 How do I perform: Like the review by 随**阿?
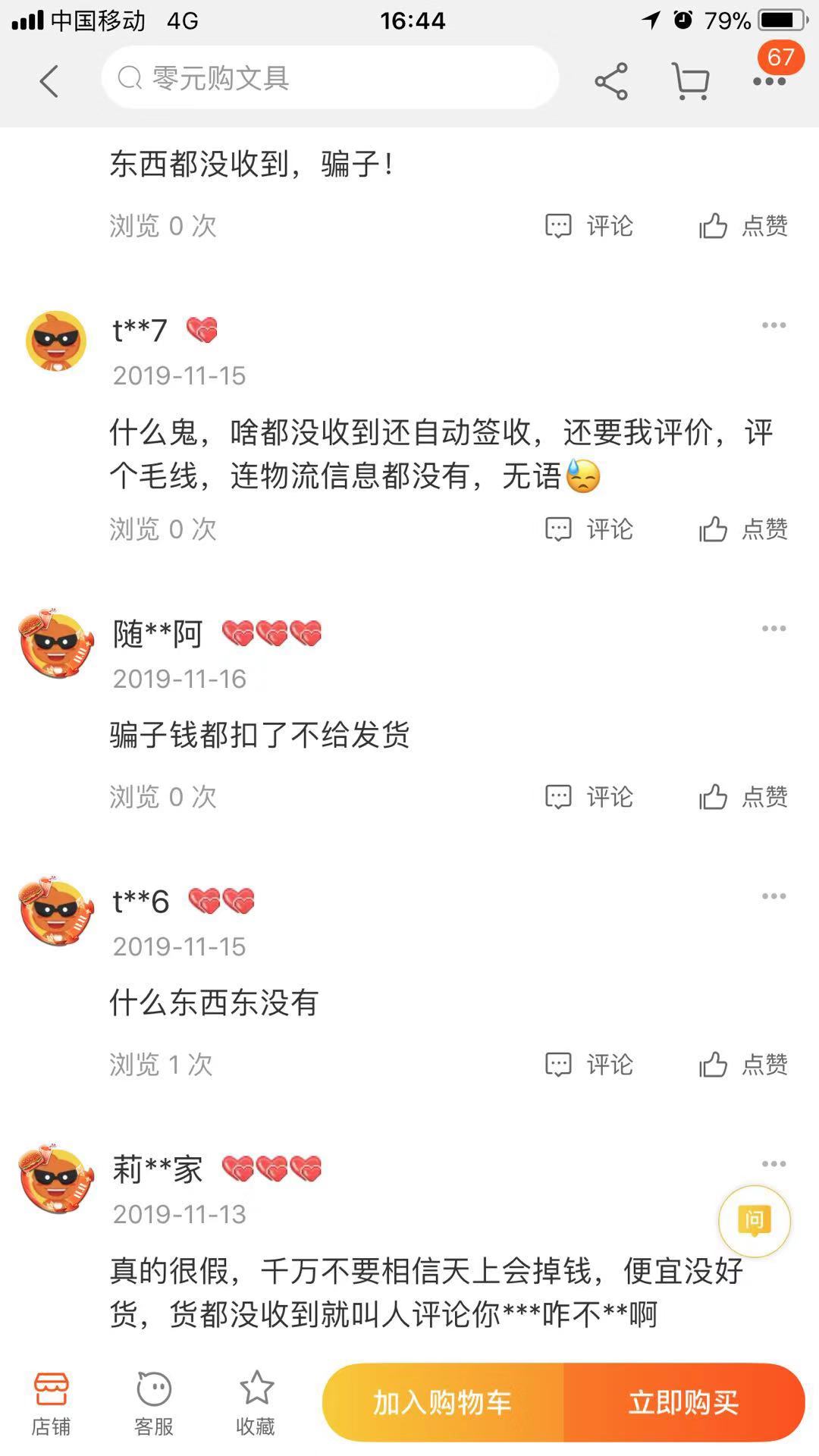(743, 797)
